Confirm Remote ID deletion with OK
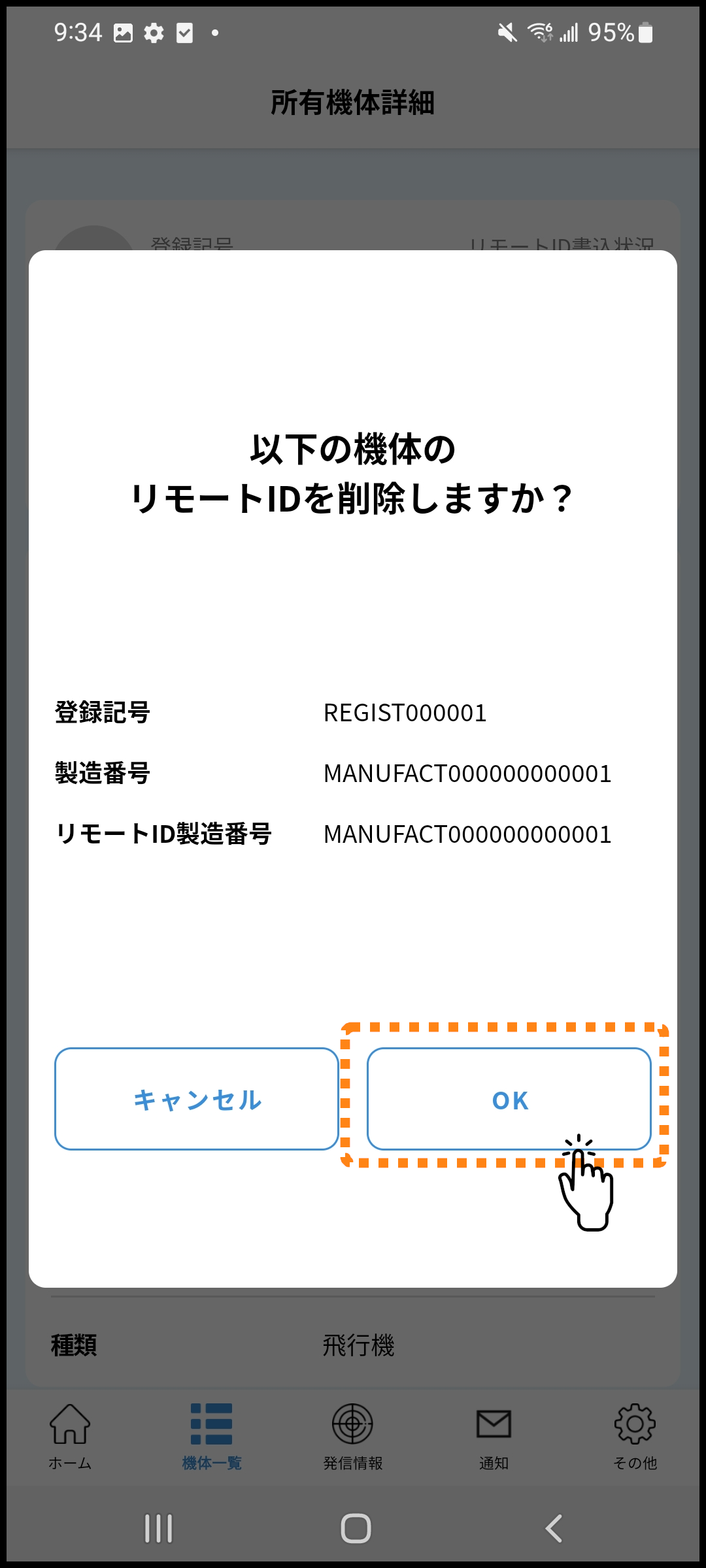This screenshot has width=706, height=1568. [x=509, y=1099]
